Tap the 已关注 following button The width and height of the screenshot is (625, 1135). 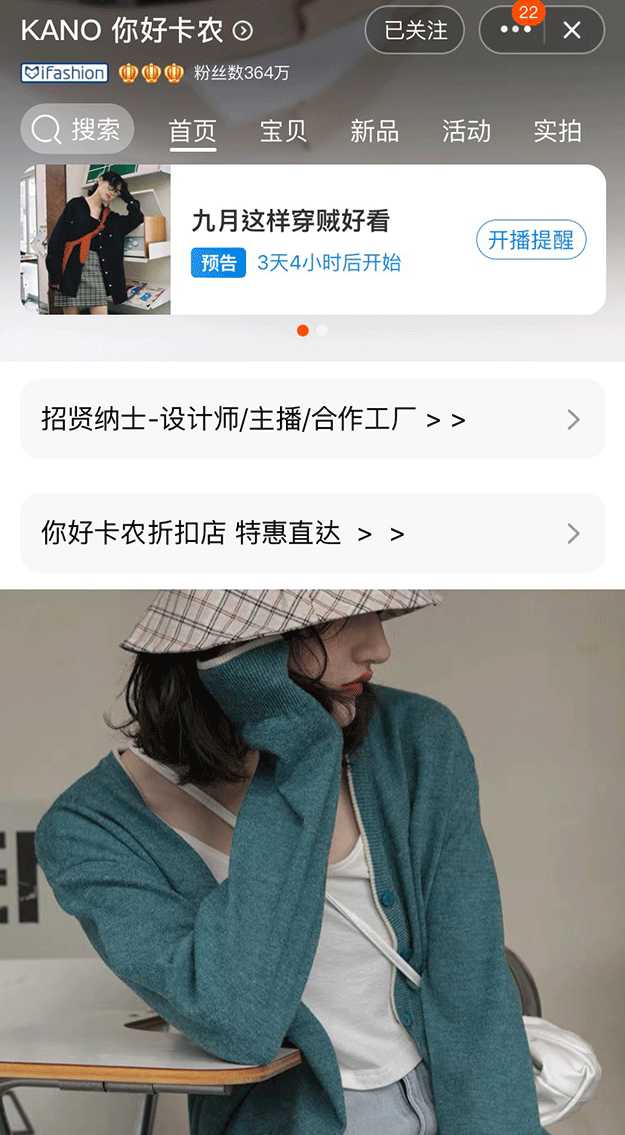415,31
